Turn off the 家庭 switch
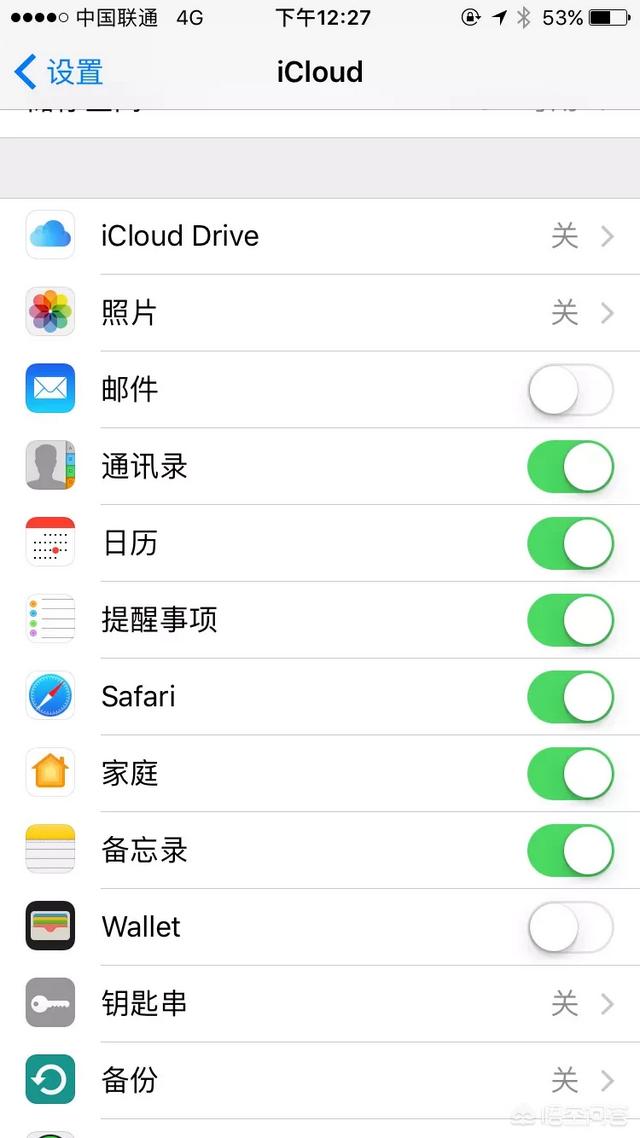 tap(570, 774)
